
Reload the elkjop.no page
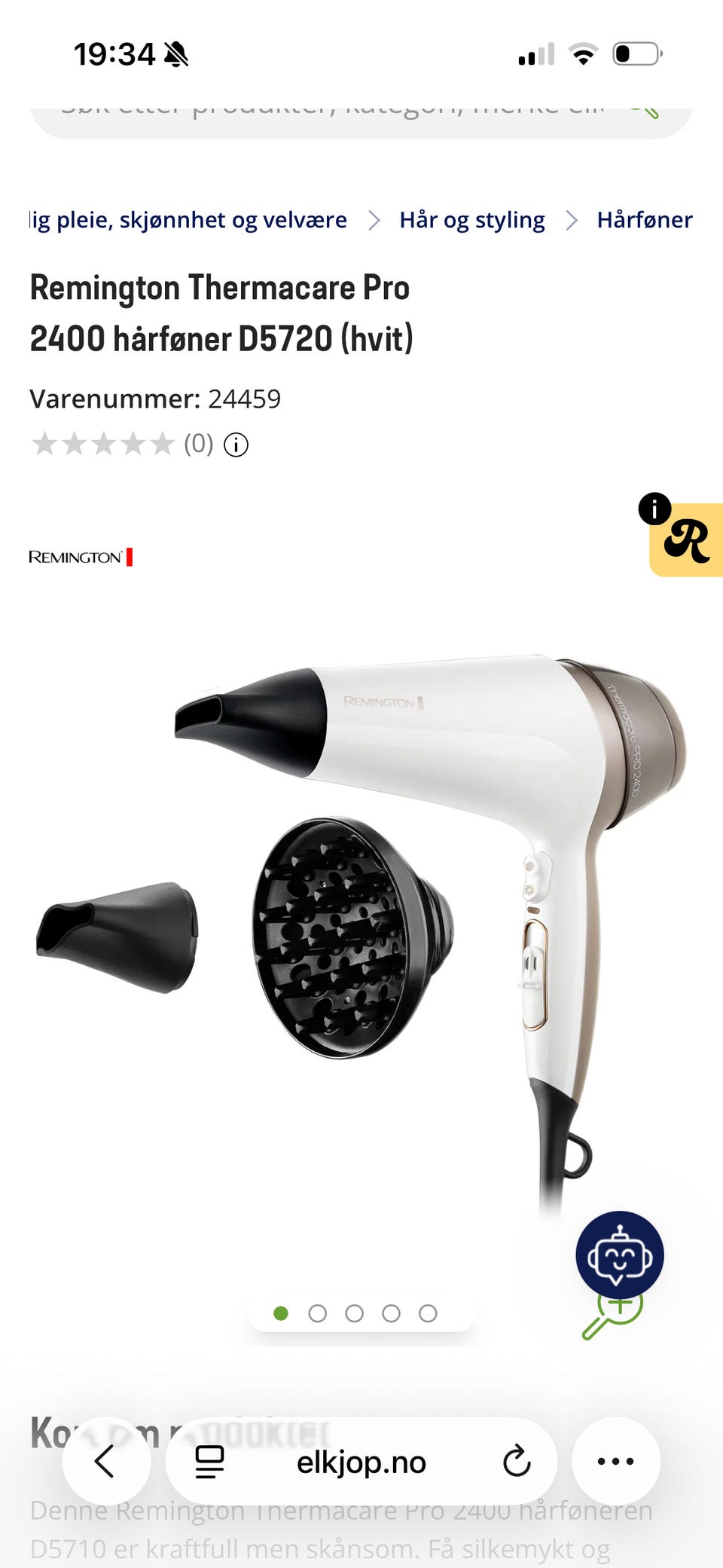pos(517,1462)
